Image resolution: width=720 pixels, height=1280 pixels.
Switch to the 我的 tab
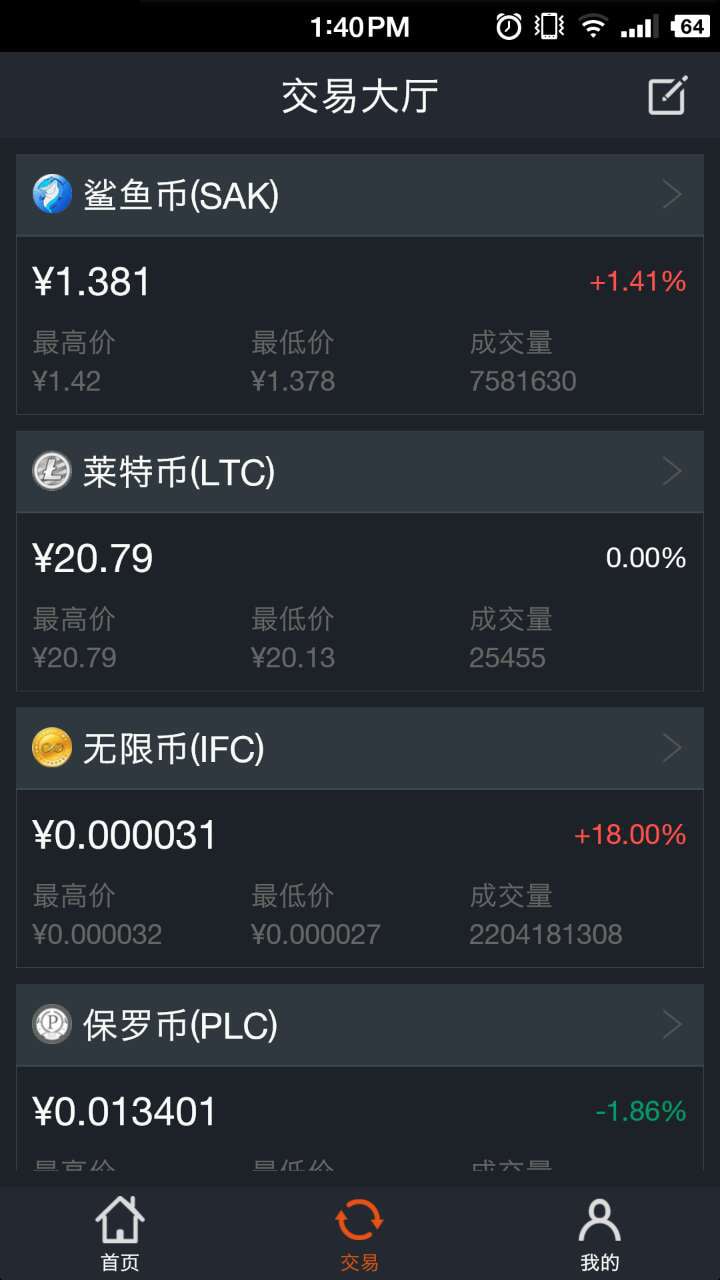pos(598,1232)
